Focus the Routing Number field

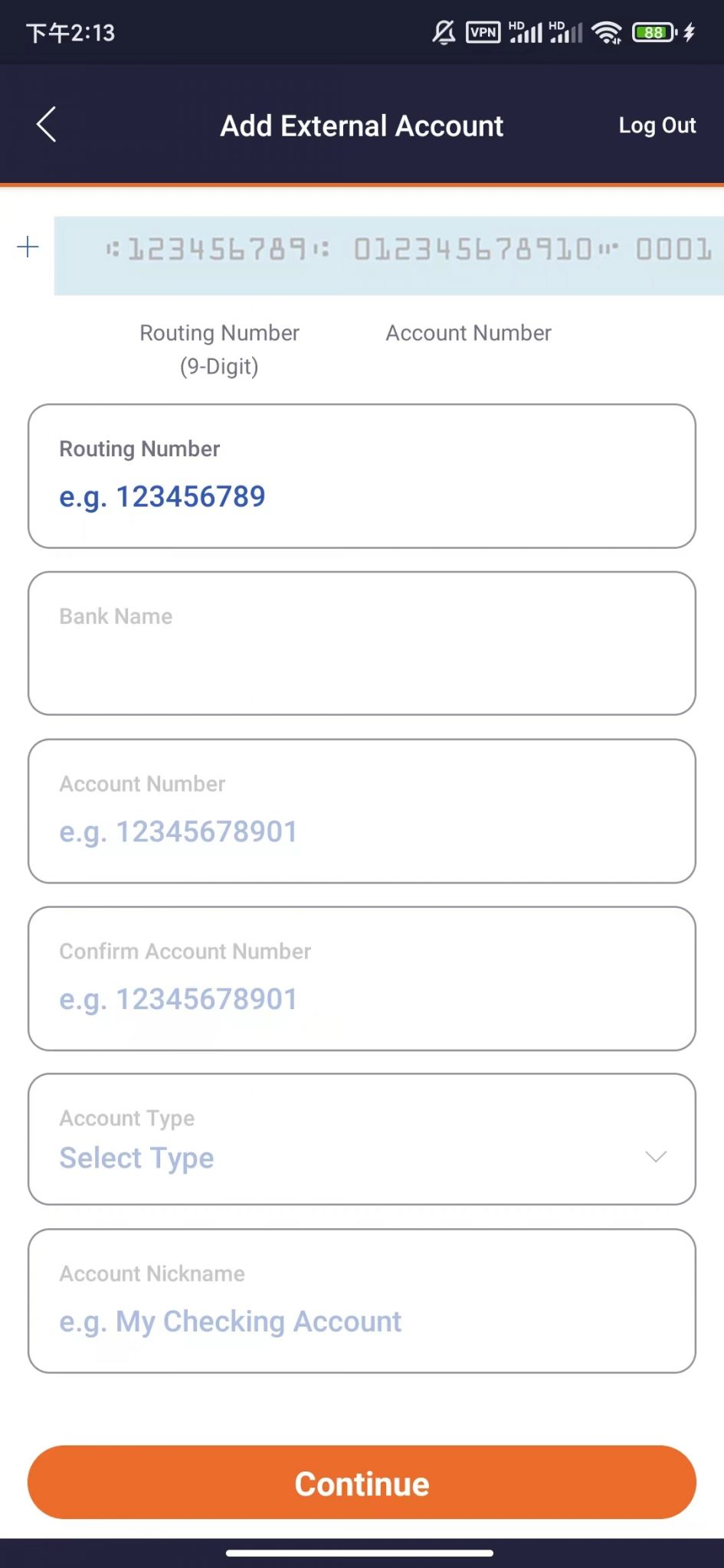362,476
